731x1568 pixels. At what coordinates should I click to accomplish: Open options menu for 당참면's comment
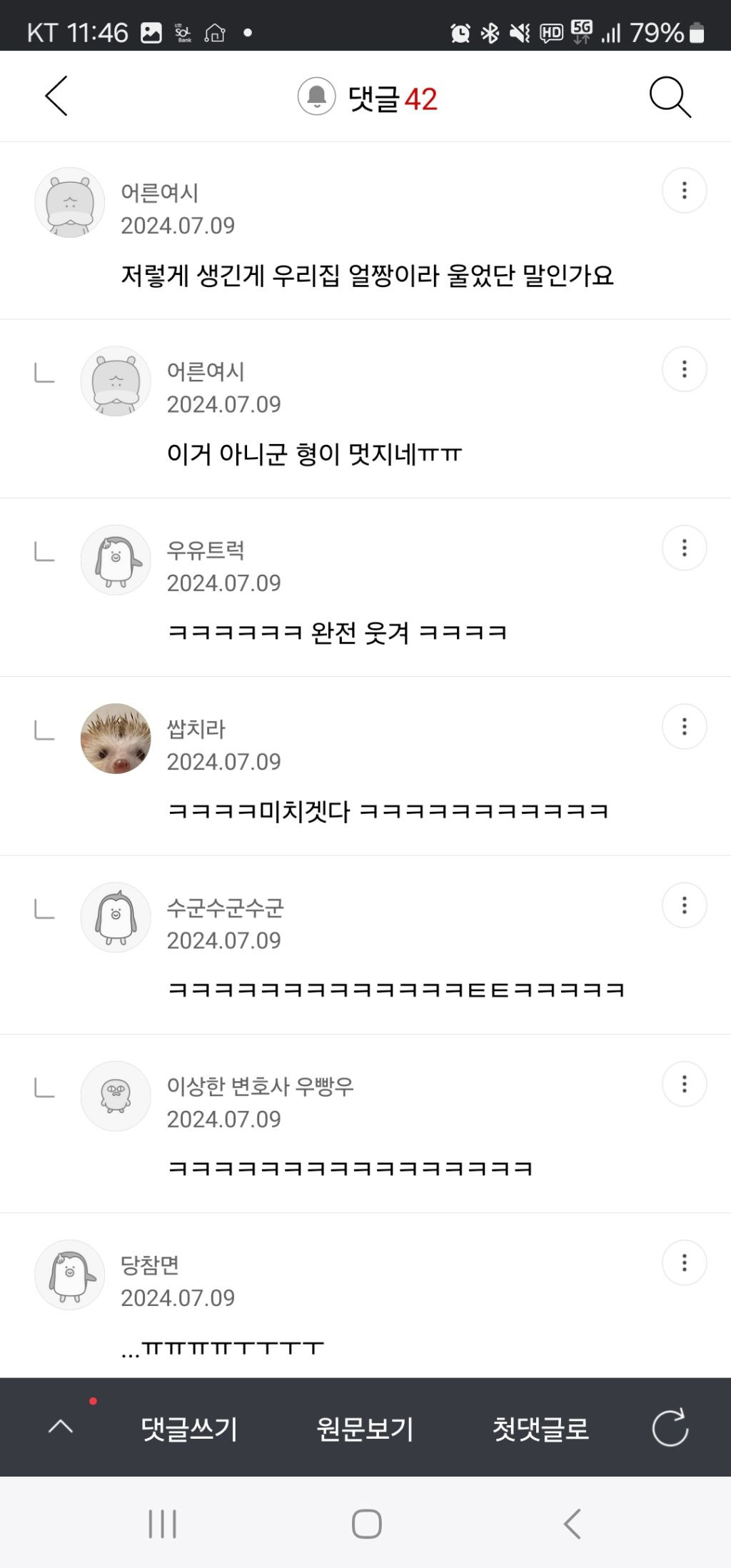tap(685, 1263)
